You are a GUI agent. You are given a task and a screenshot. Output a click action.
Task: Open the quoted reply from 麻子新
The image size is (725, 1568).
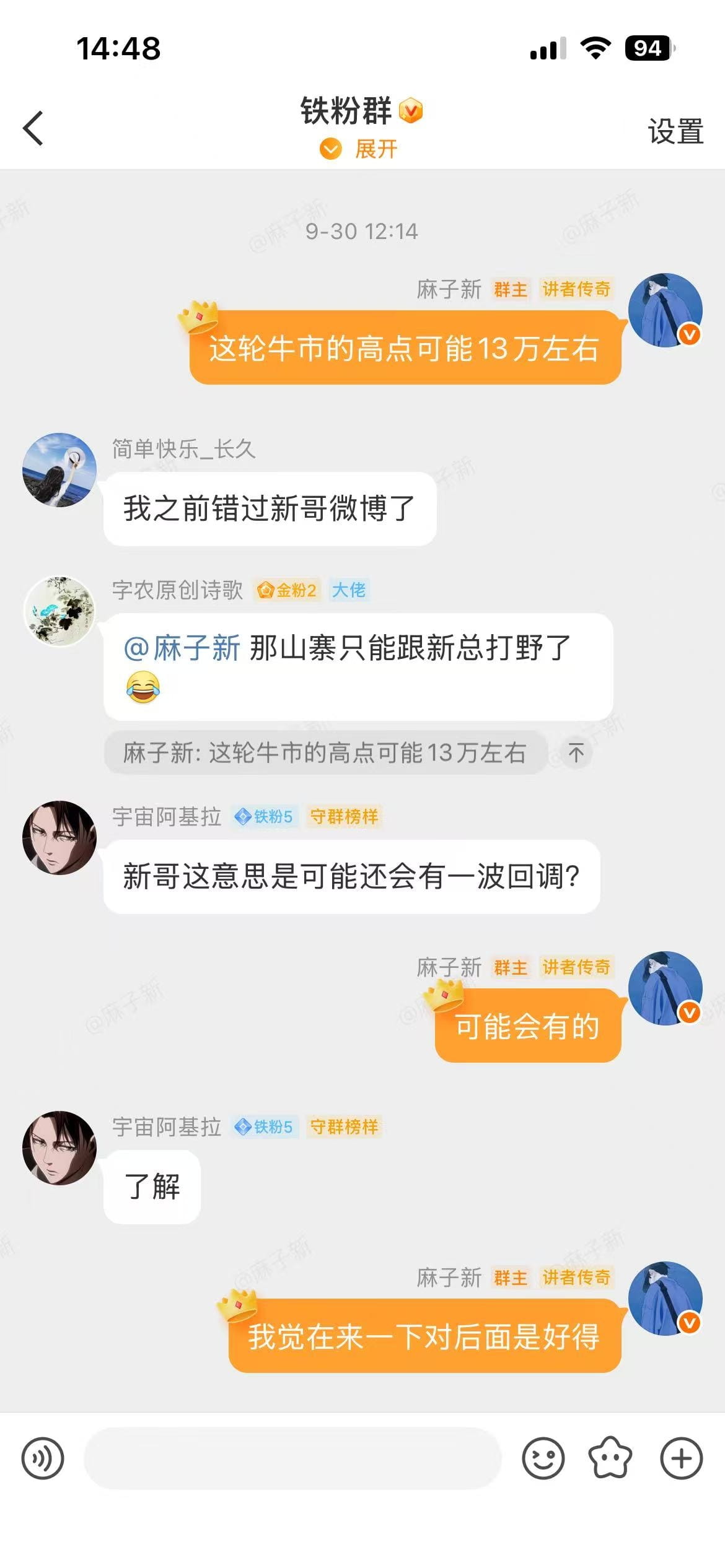coord(325,753)
